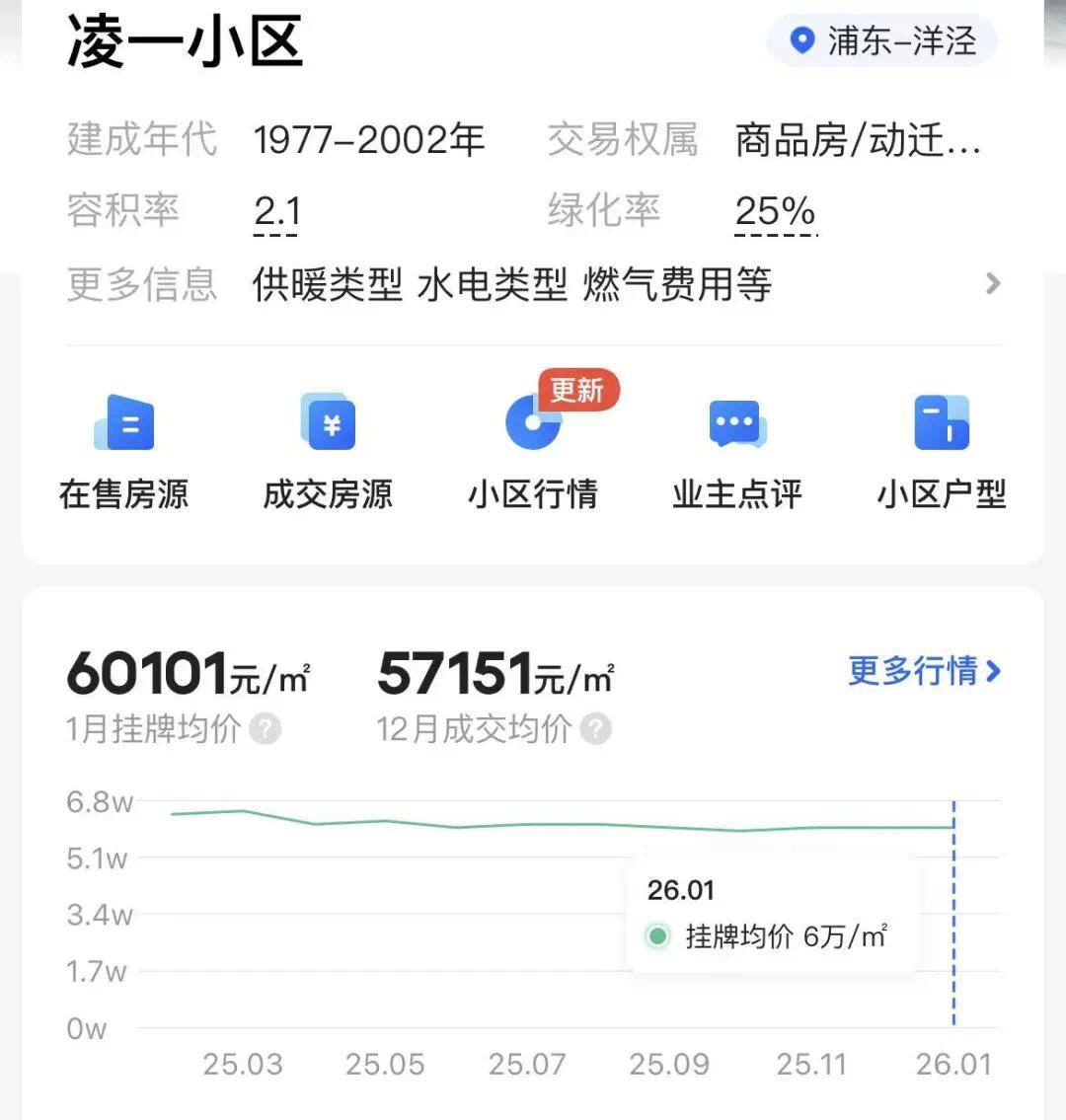Click the 更新 badge on 小区行情

(577, 390)
